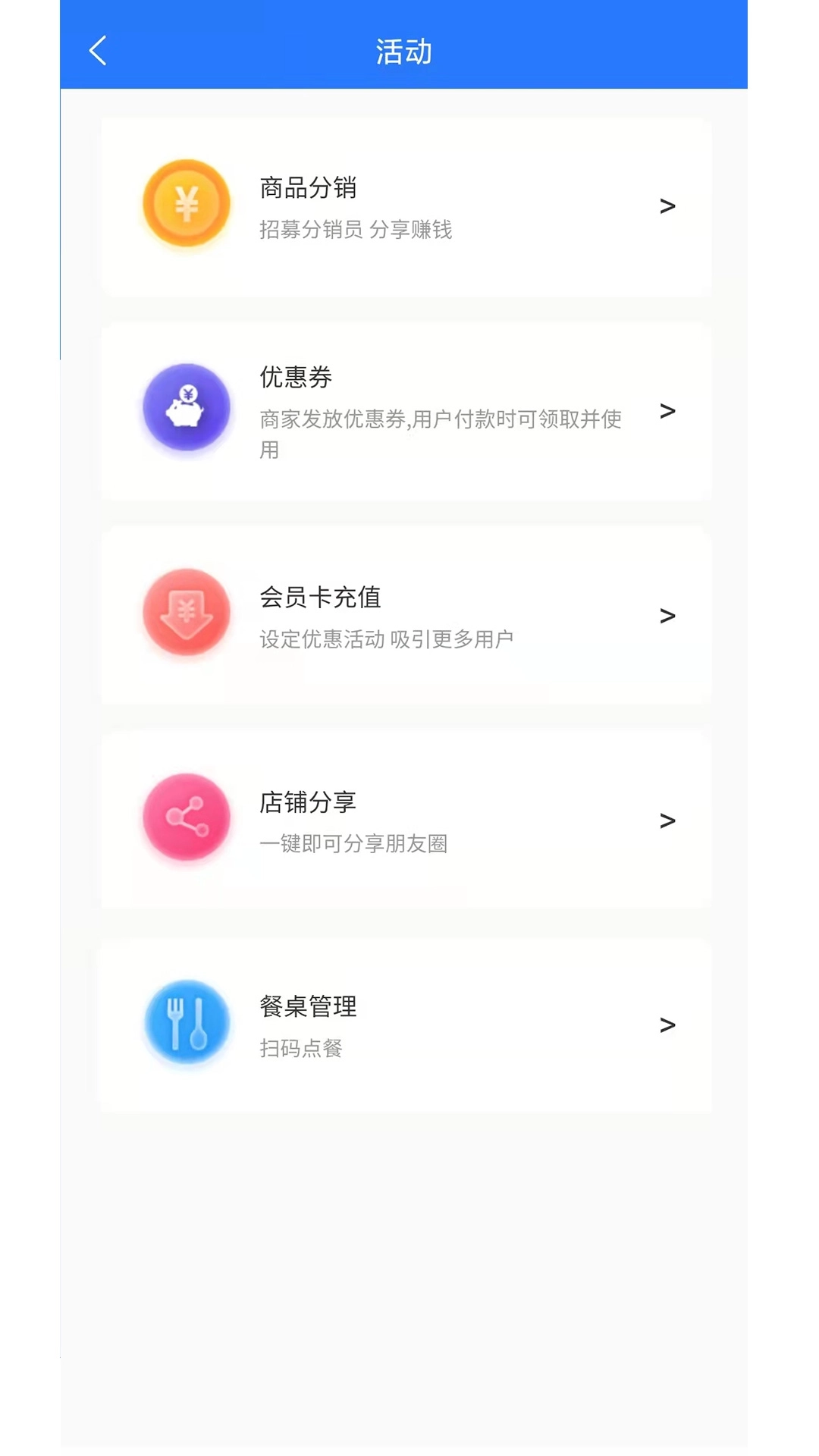Click the 活动 title text
This screenshot has width=819, height=1456.
click(404, 51)
